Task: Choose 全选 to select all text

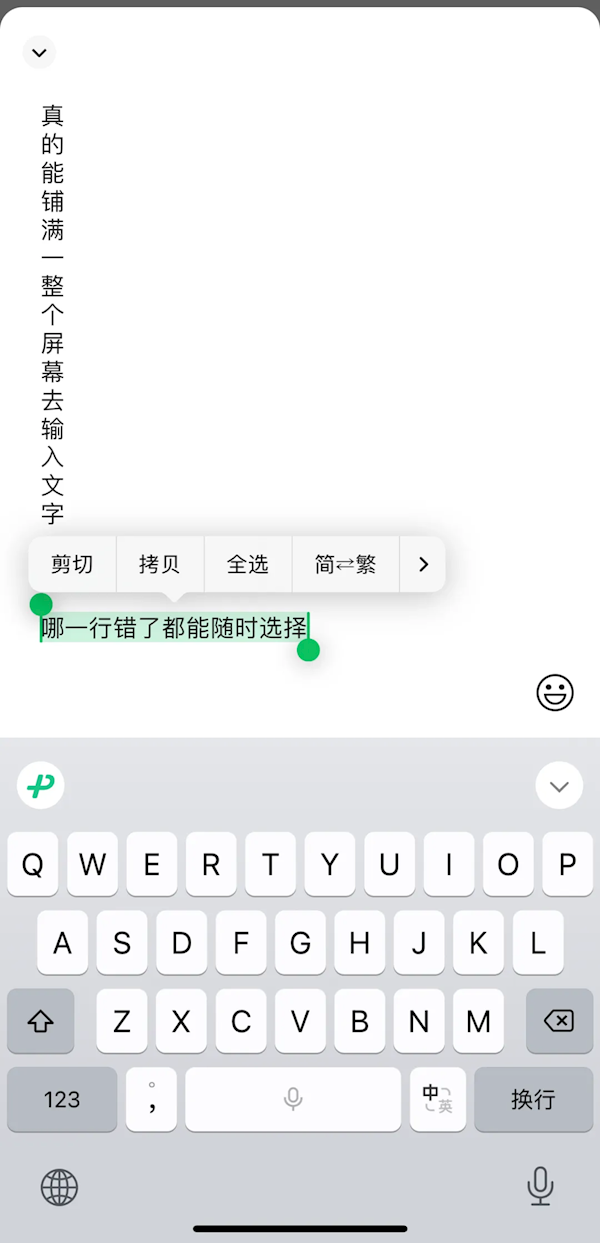Action: click(x=247, y=564)
